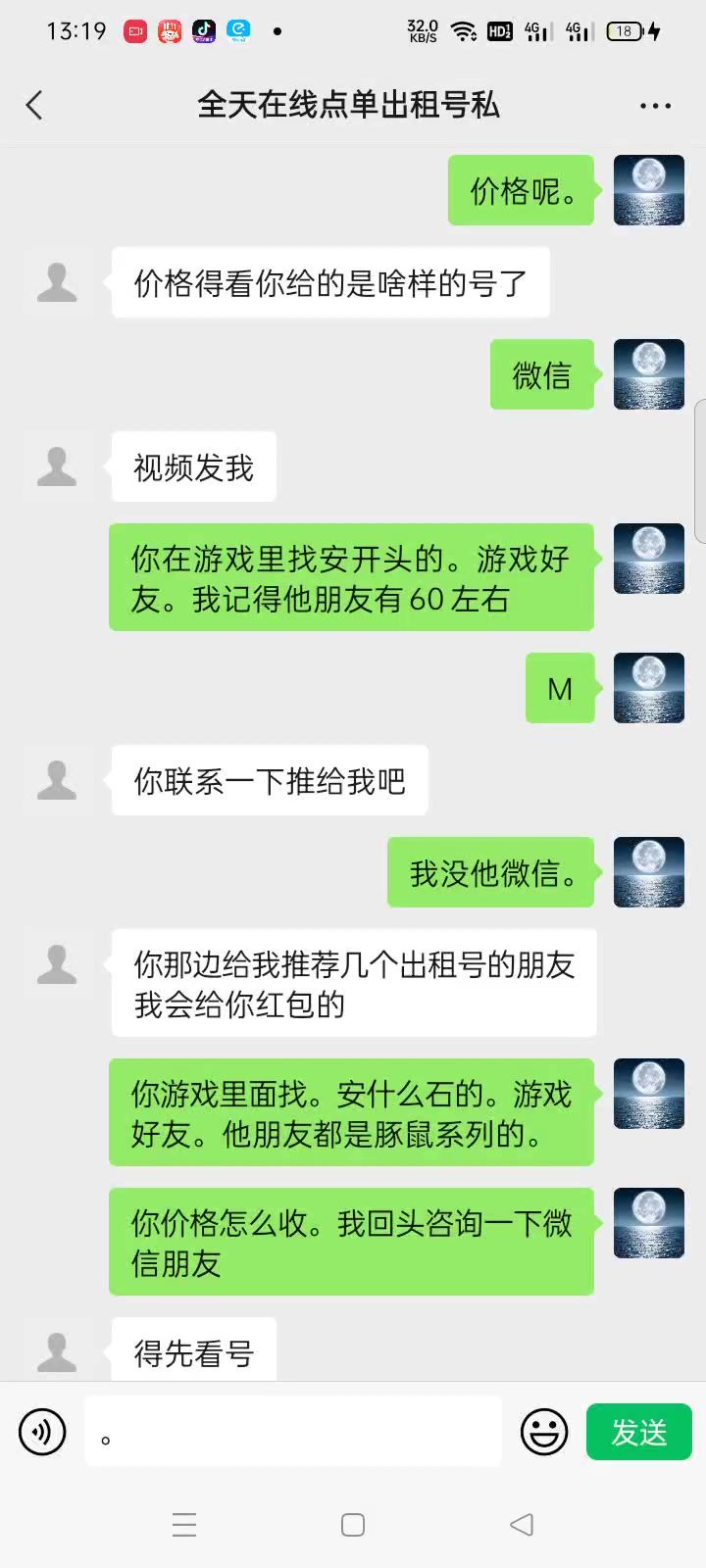
Task: Send the message with 发送
Action: click(638, 1432)
